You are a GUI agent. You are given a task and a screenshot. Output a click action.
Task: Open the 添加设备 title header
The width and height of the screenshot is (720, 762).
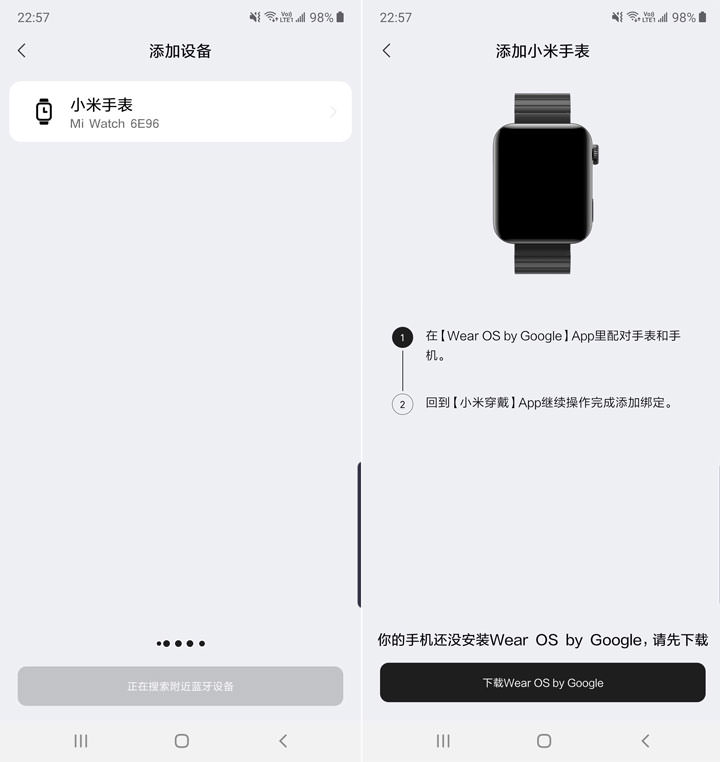pyautogui.click(x=180, y=50)
